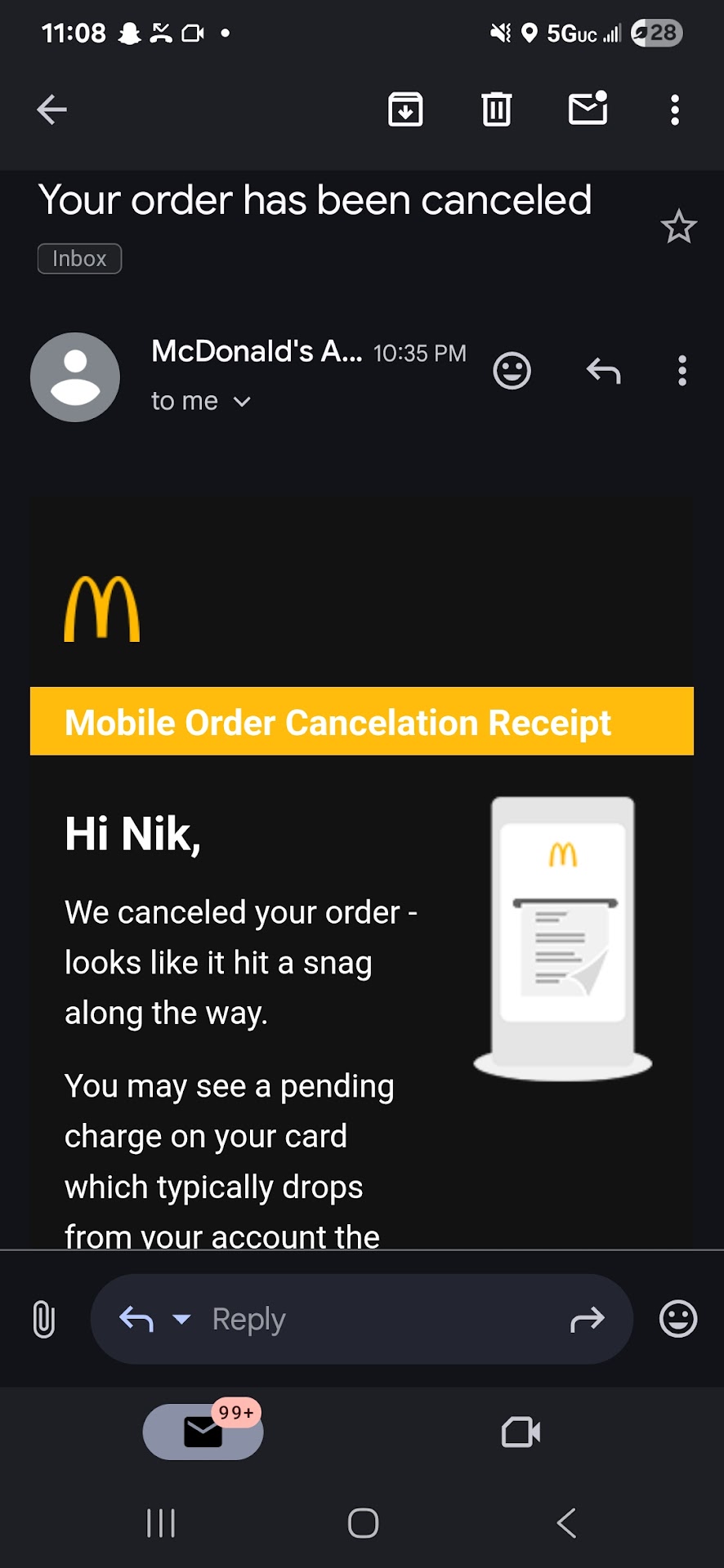Mark this email as unread
This screenshot has width=724, height=1568.
click(588, 109)
